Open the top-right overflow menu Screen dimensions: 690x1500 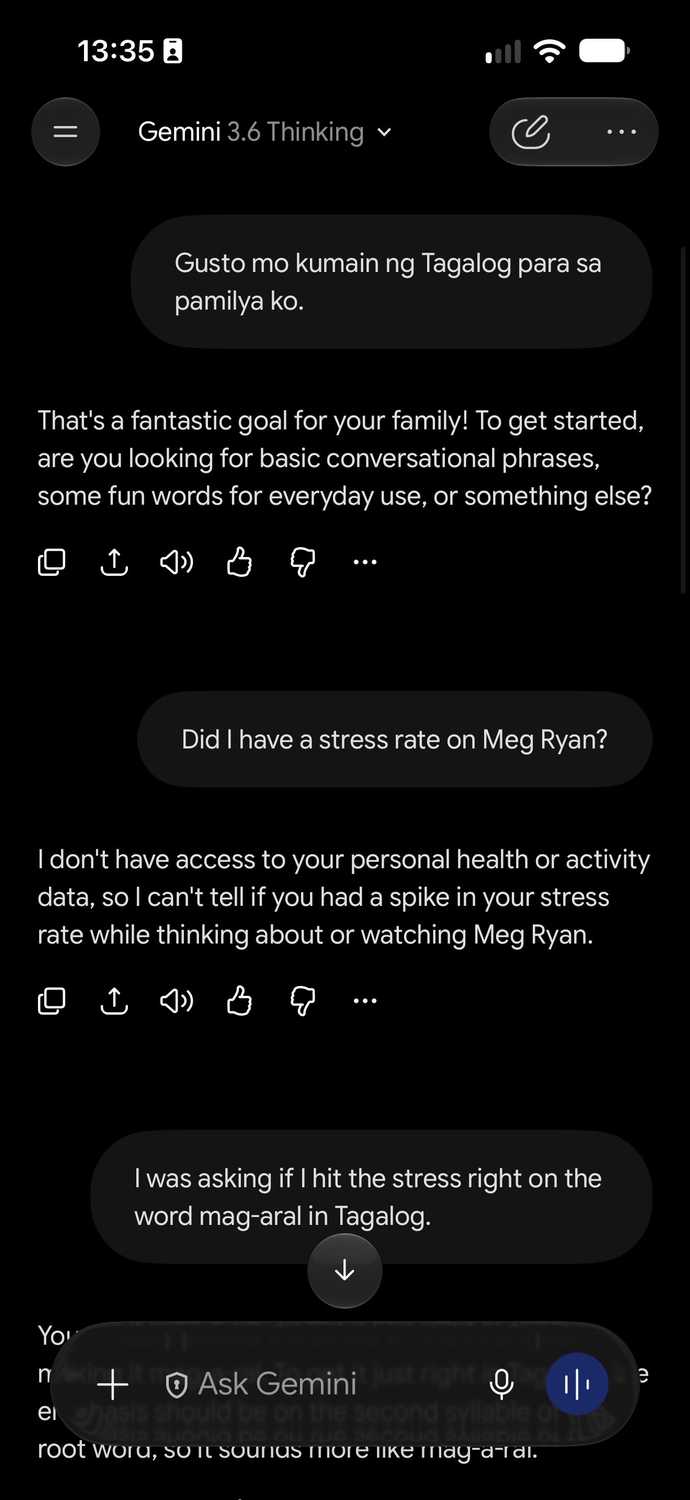621,132
